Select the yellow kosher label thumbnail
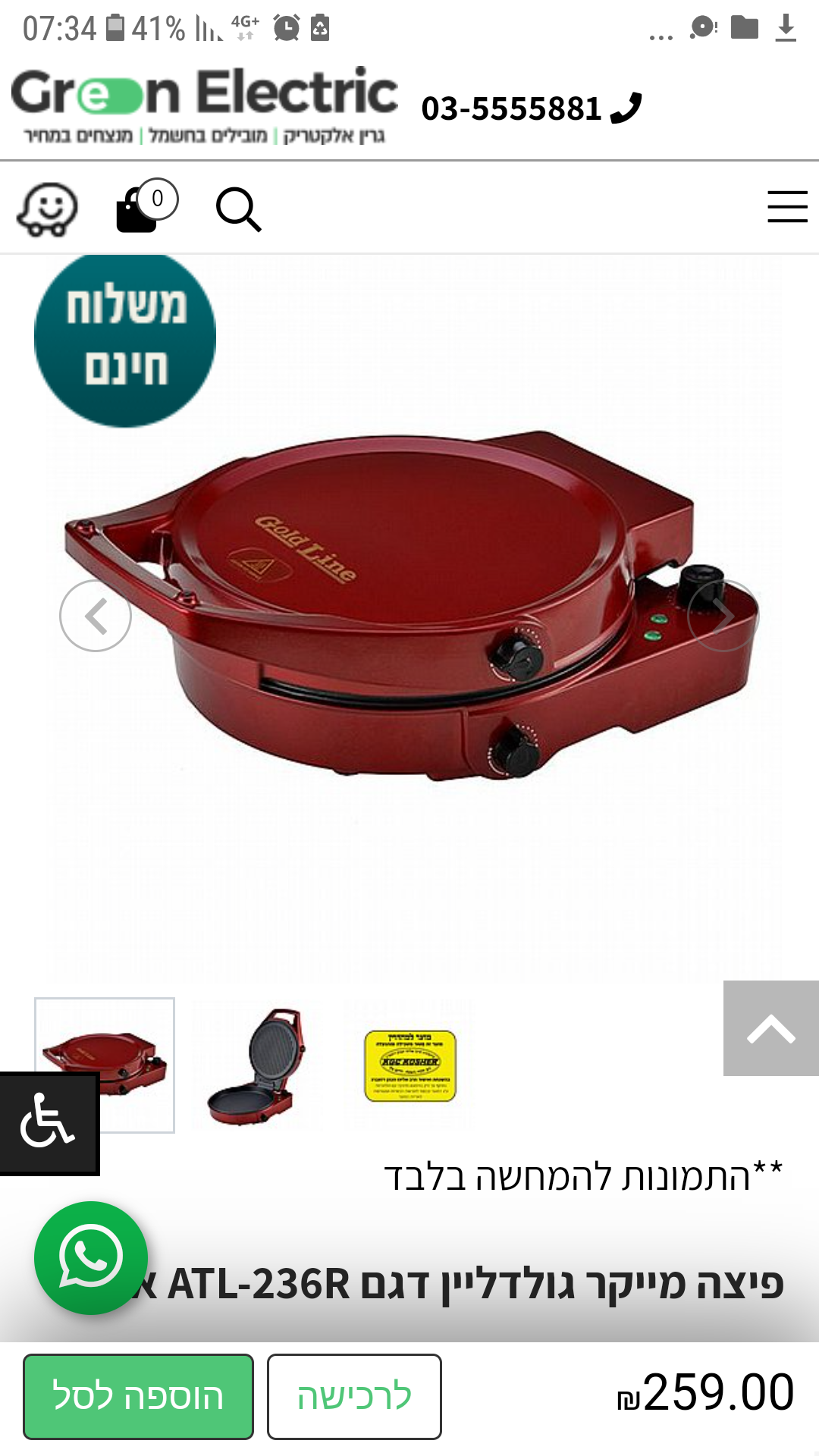This screenshot has width=819, height=1456. pyautogui.click(x=409, y=1065)
